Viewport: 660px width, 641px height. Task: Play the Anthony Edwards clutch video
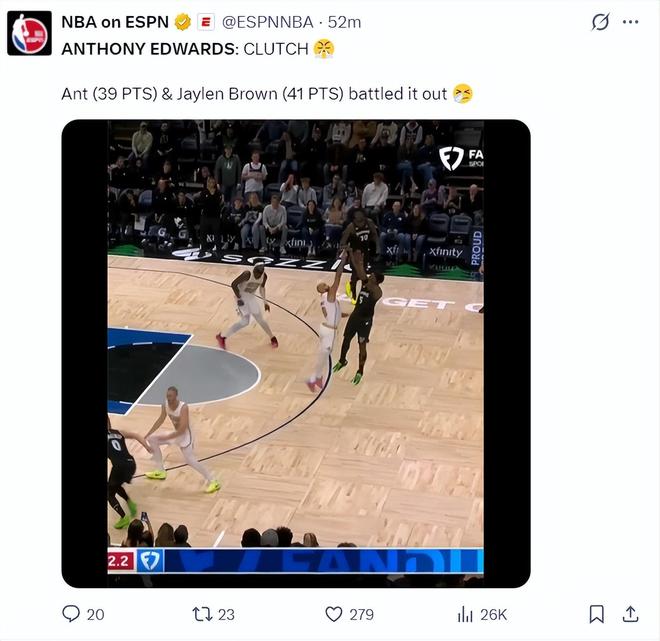295,352
